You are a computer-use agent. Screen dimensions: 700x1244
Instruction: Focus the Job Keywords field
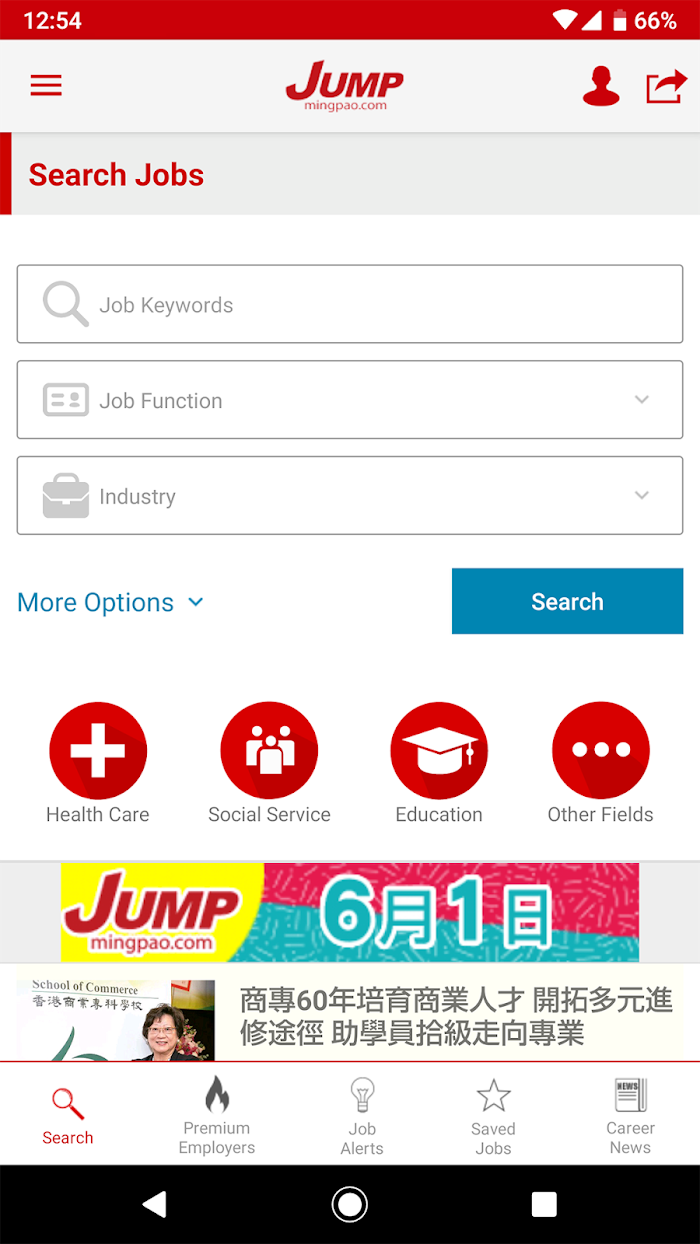(350, 305)
